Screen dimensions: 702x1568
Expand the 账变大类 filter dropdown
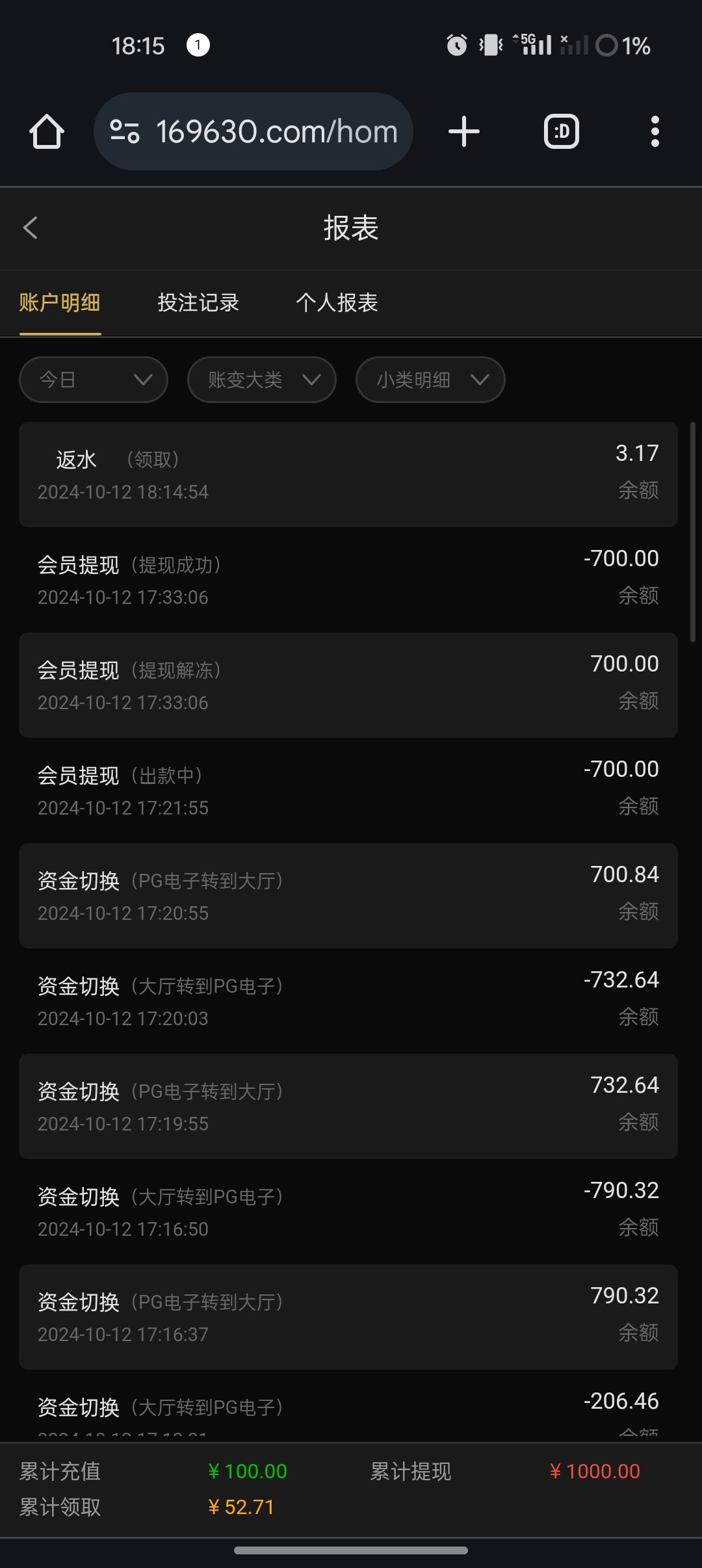click(261, 380)
